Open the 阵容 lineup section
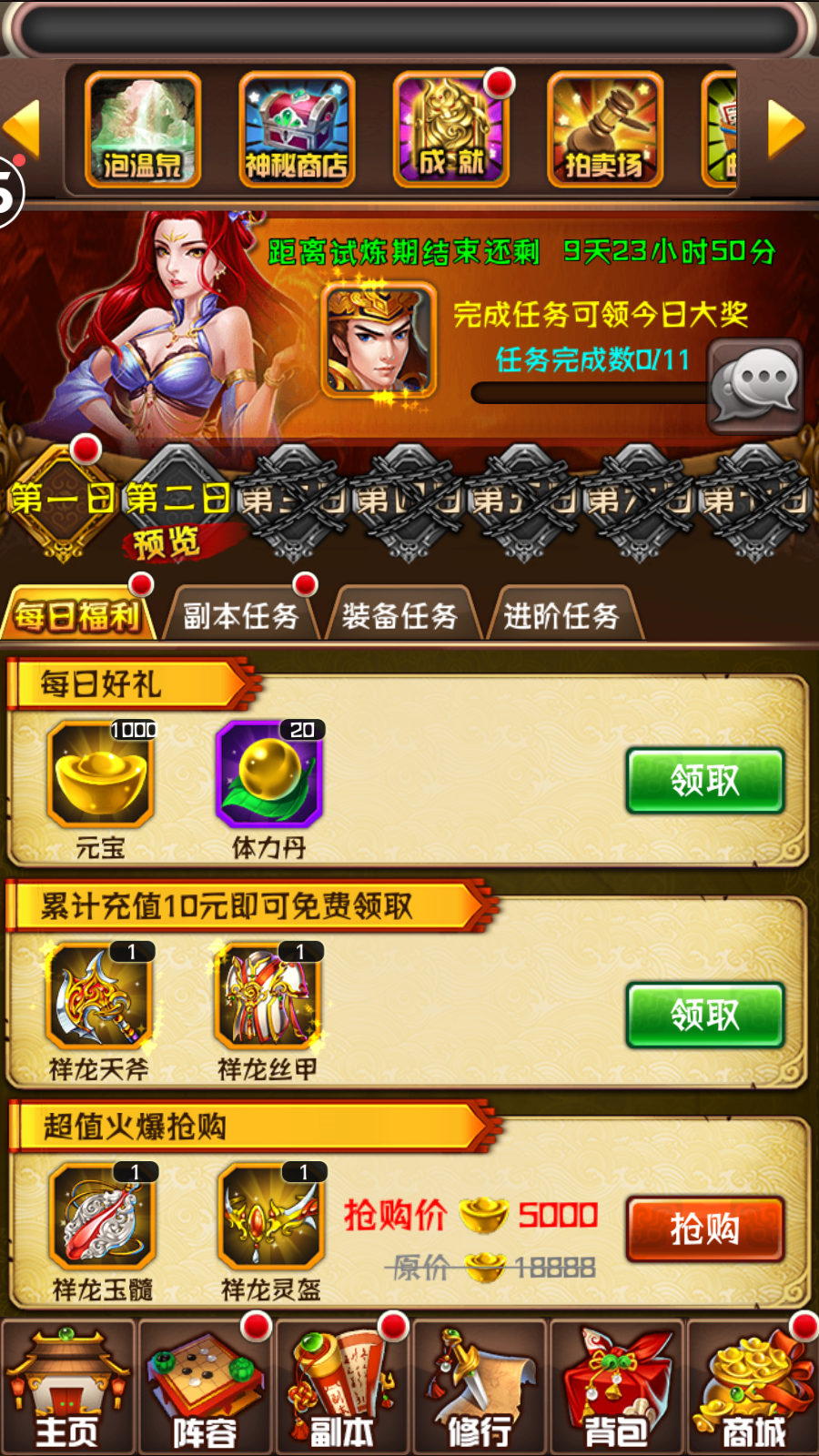819x1456 pixels. pyautogui.click(x=205, y=1388)
